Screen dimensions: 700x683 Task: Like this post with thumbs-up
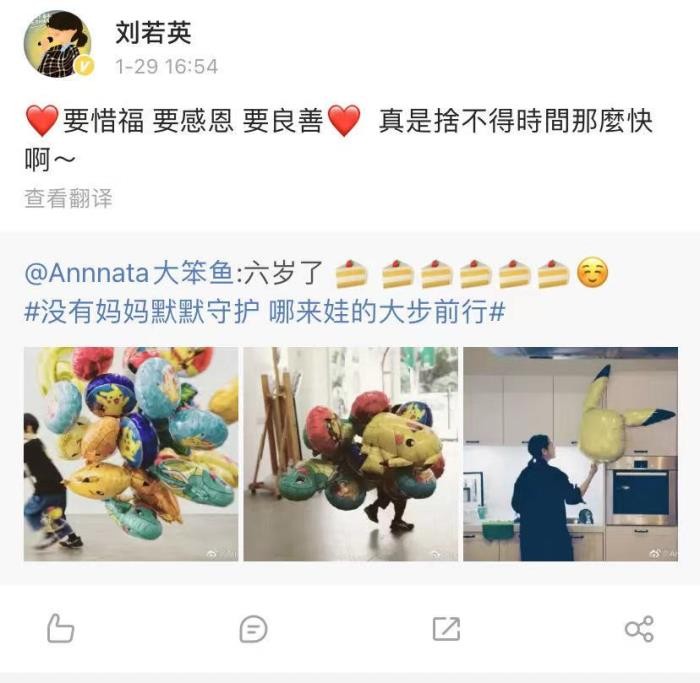point(61,628)
